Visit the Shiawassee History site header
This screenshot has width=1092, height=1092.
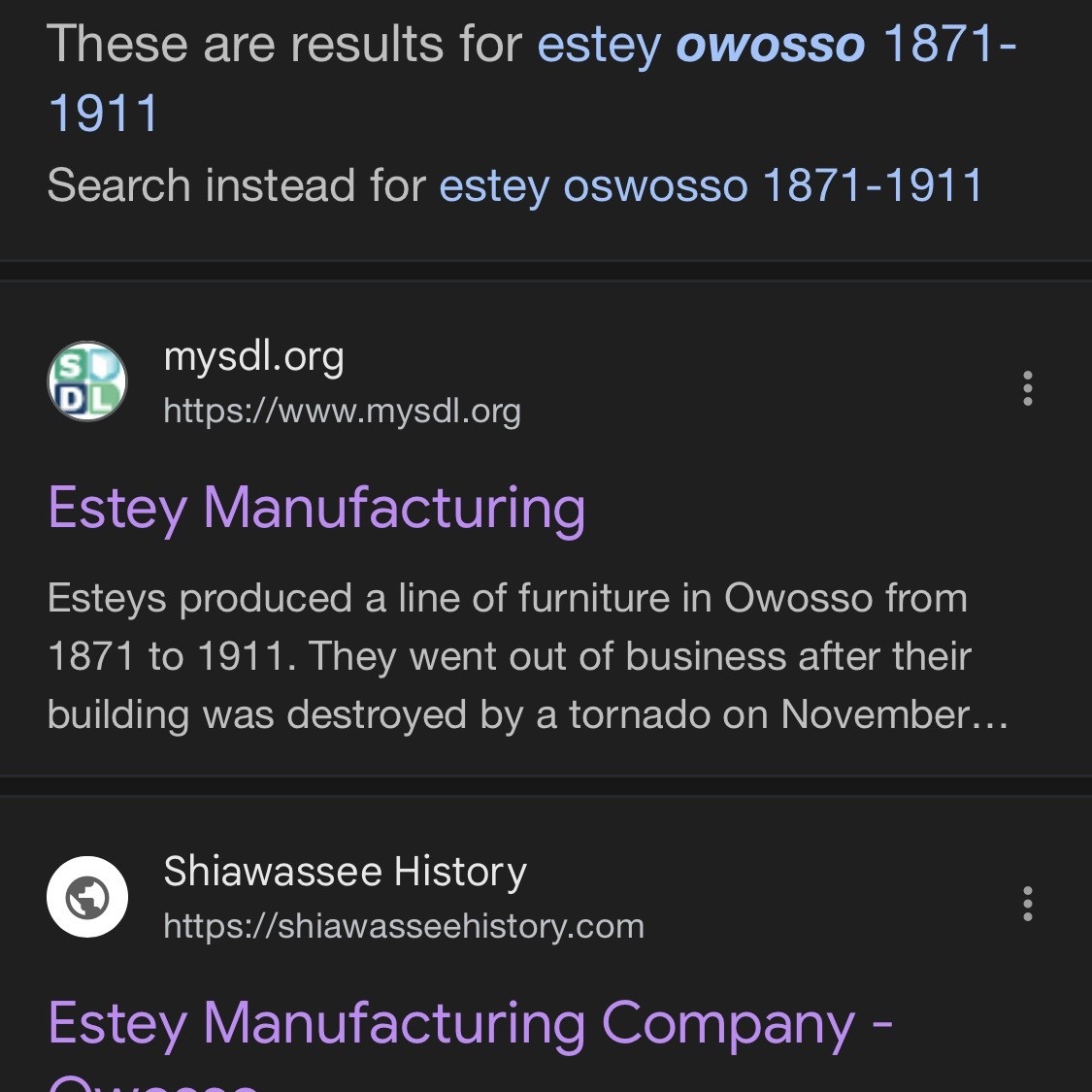(x=345, y=872)
